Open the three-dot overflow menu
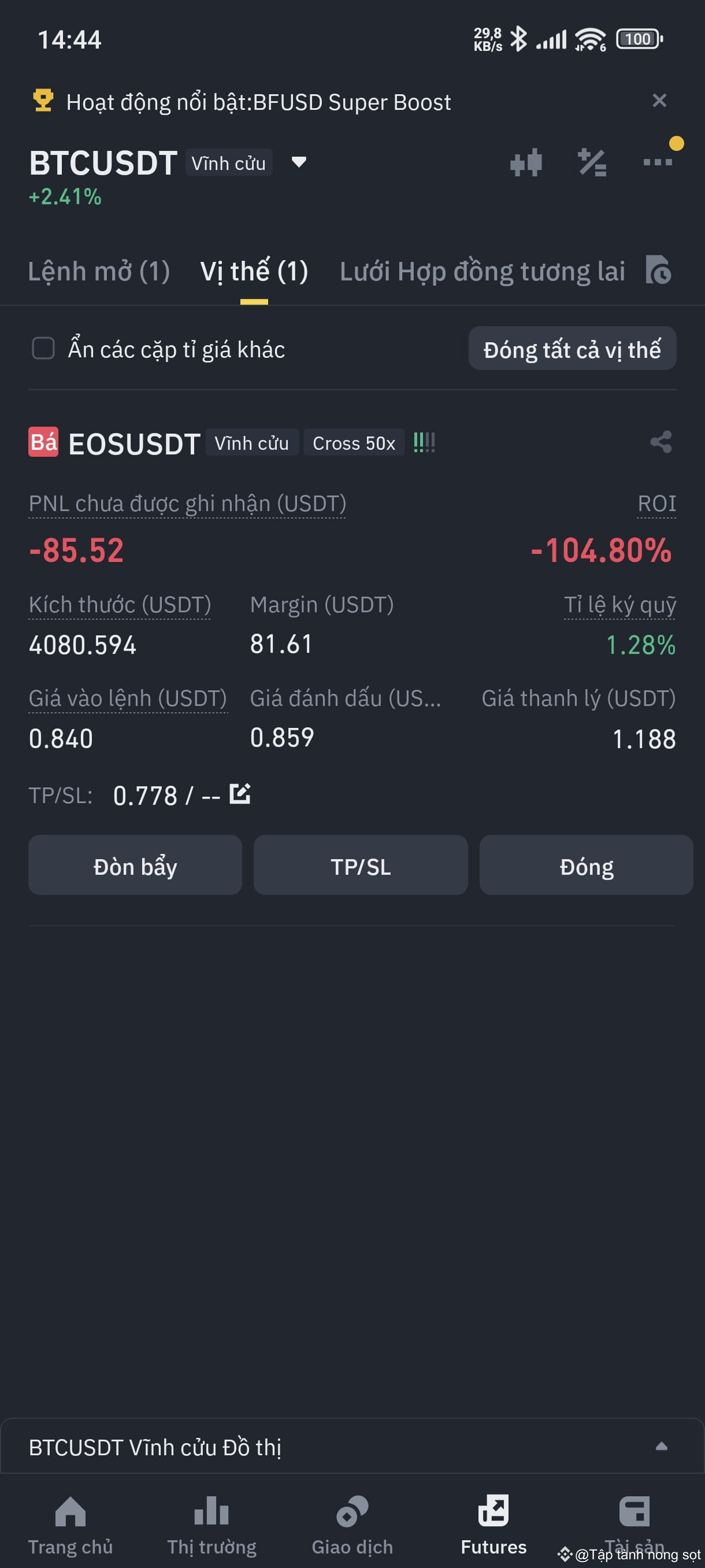Viewport: 705px width, 1568px height. click(x=658, y=162)
